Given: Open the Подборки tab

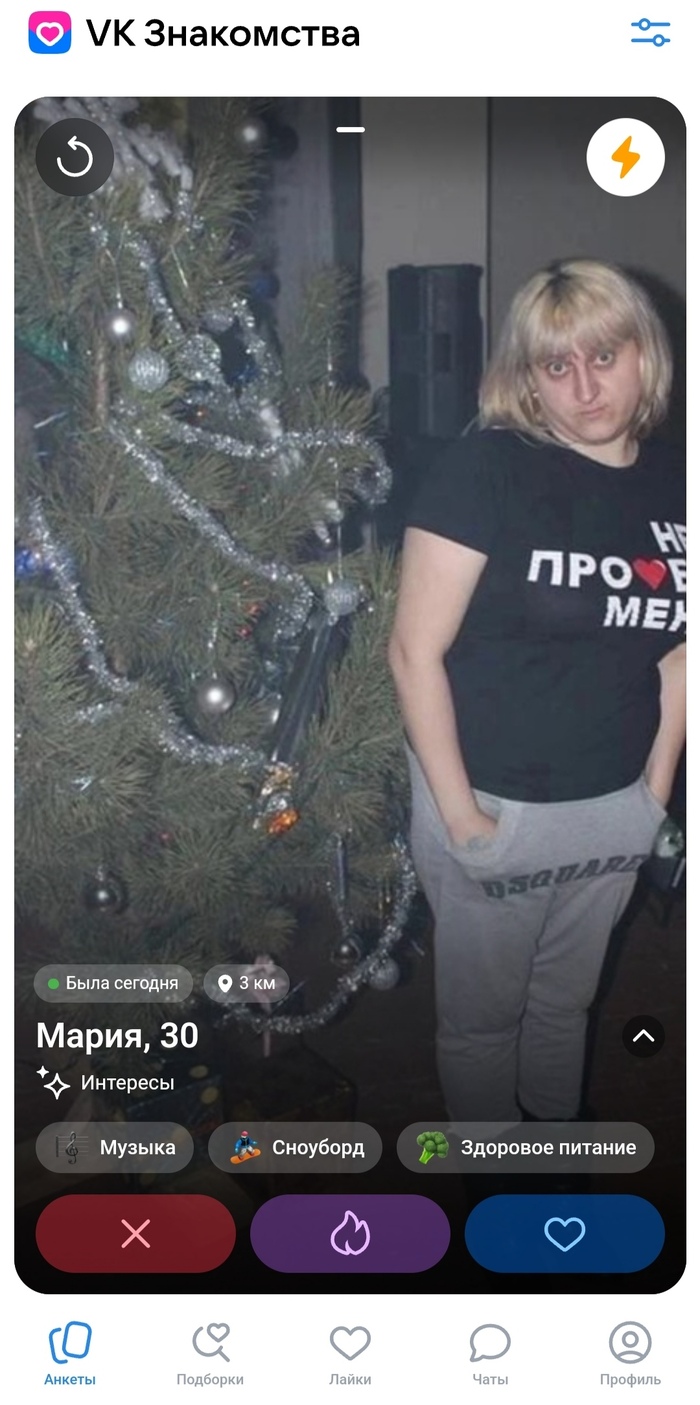Looking at the screenshot, I should point(210,1353).
